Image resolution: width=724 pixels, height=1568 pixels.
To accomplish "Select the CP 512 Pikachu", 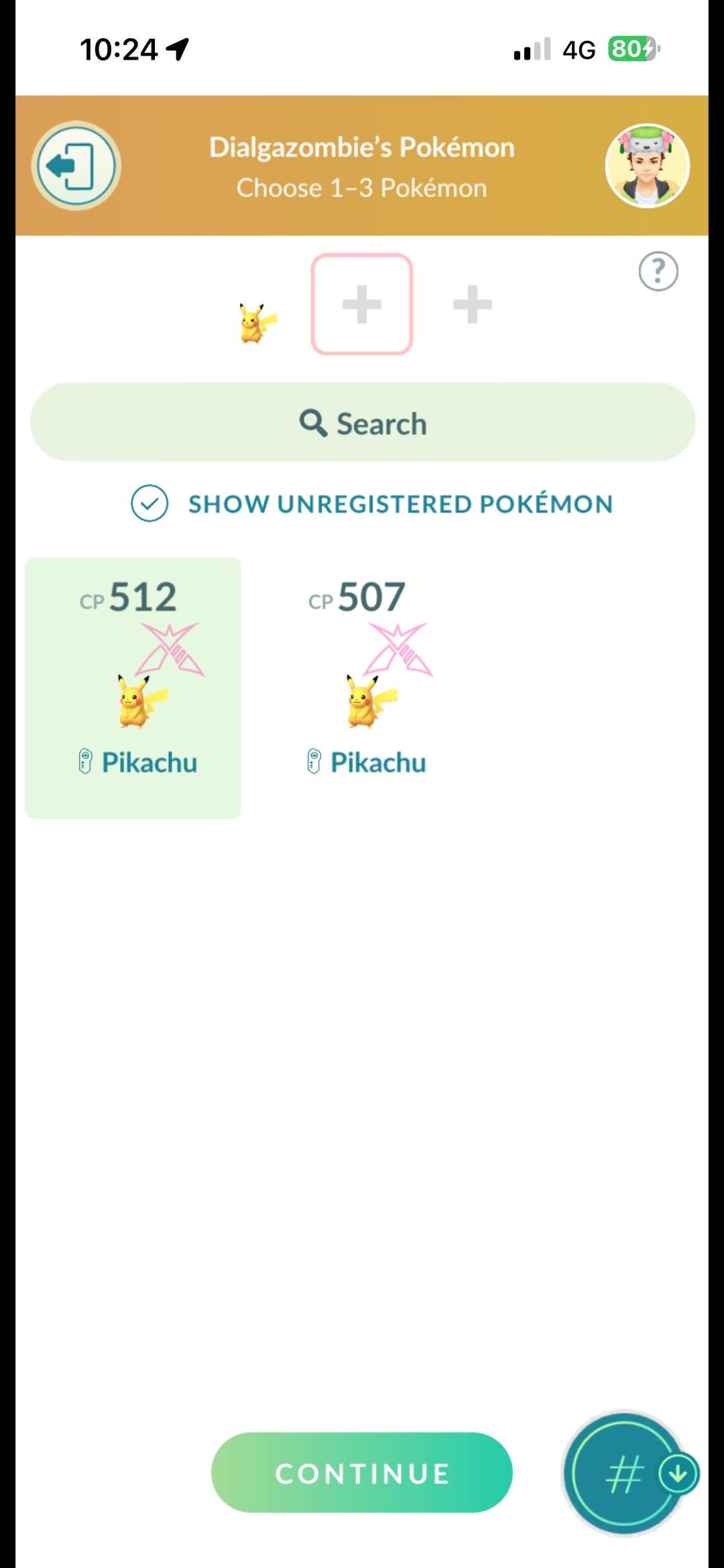I will 133,687.
